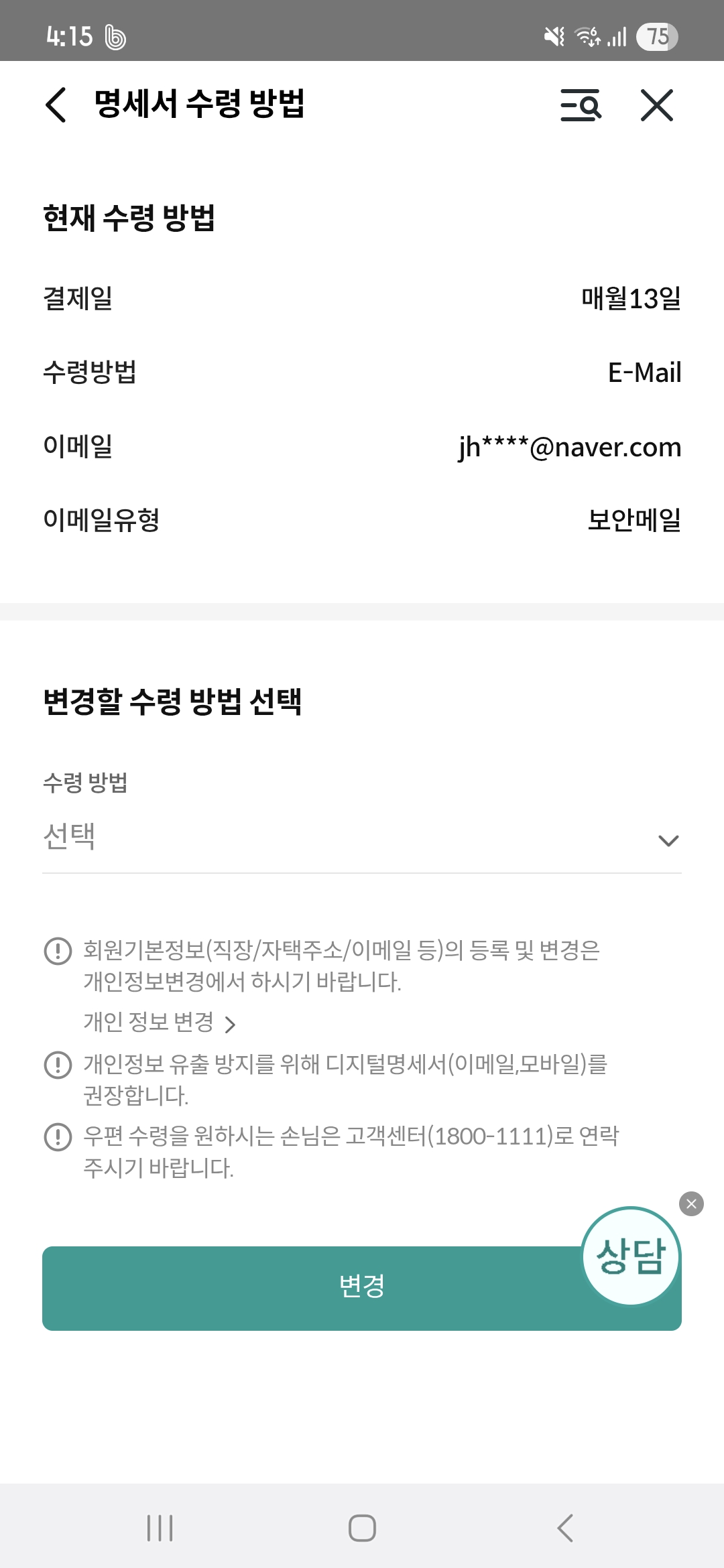Tap the 변경 button
Screen dimensions: 724x1568
[308, 1288]
